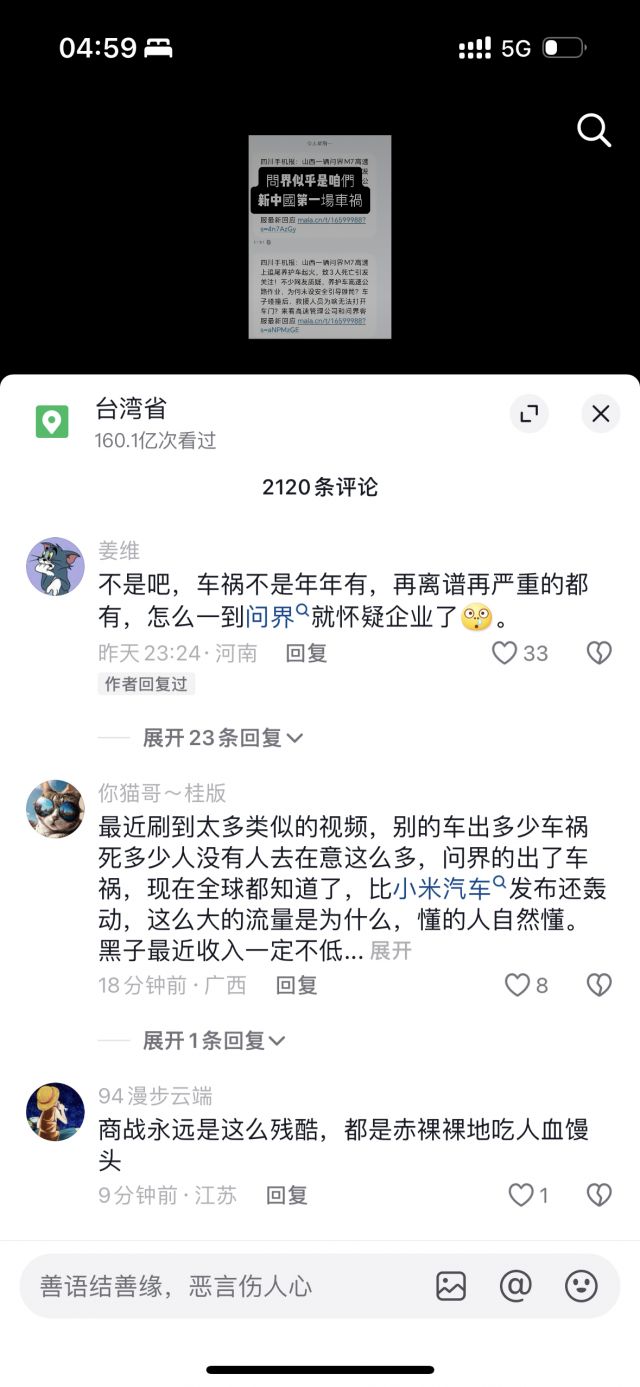Focus the comment input field

click(x=200, y=1286)
